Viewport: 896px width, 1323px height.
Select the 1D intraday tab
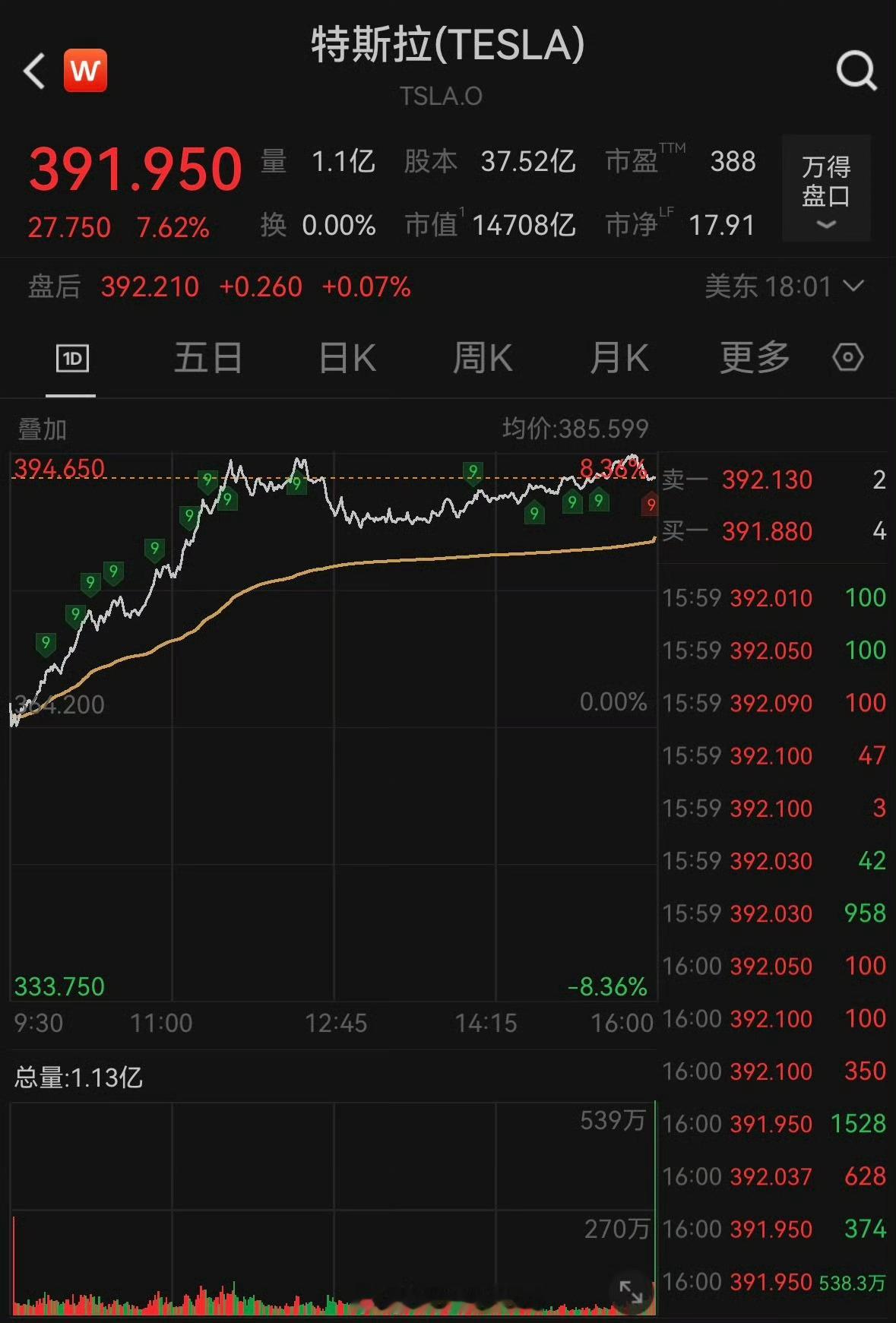click(x=72, y=357)
